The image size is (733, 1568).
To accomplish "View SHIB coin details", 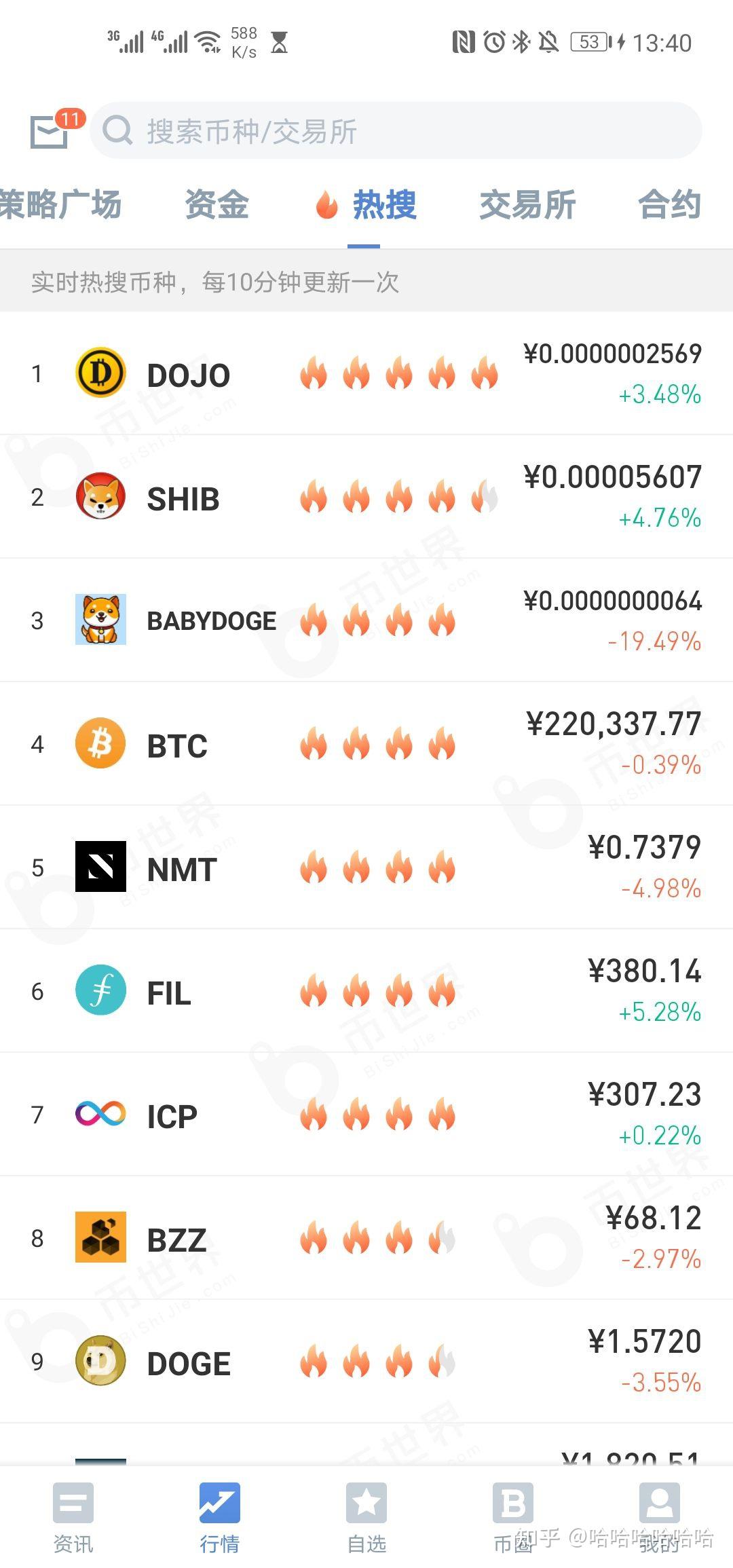I will [x=366, y=497].
